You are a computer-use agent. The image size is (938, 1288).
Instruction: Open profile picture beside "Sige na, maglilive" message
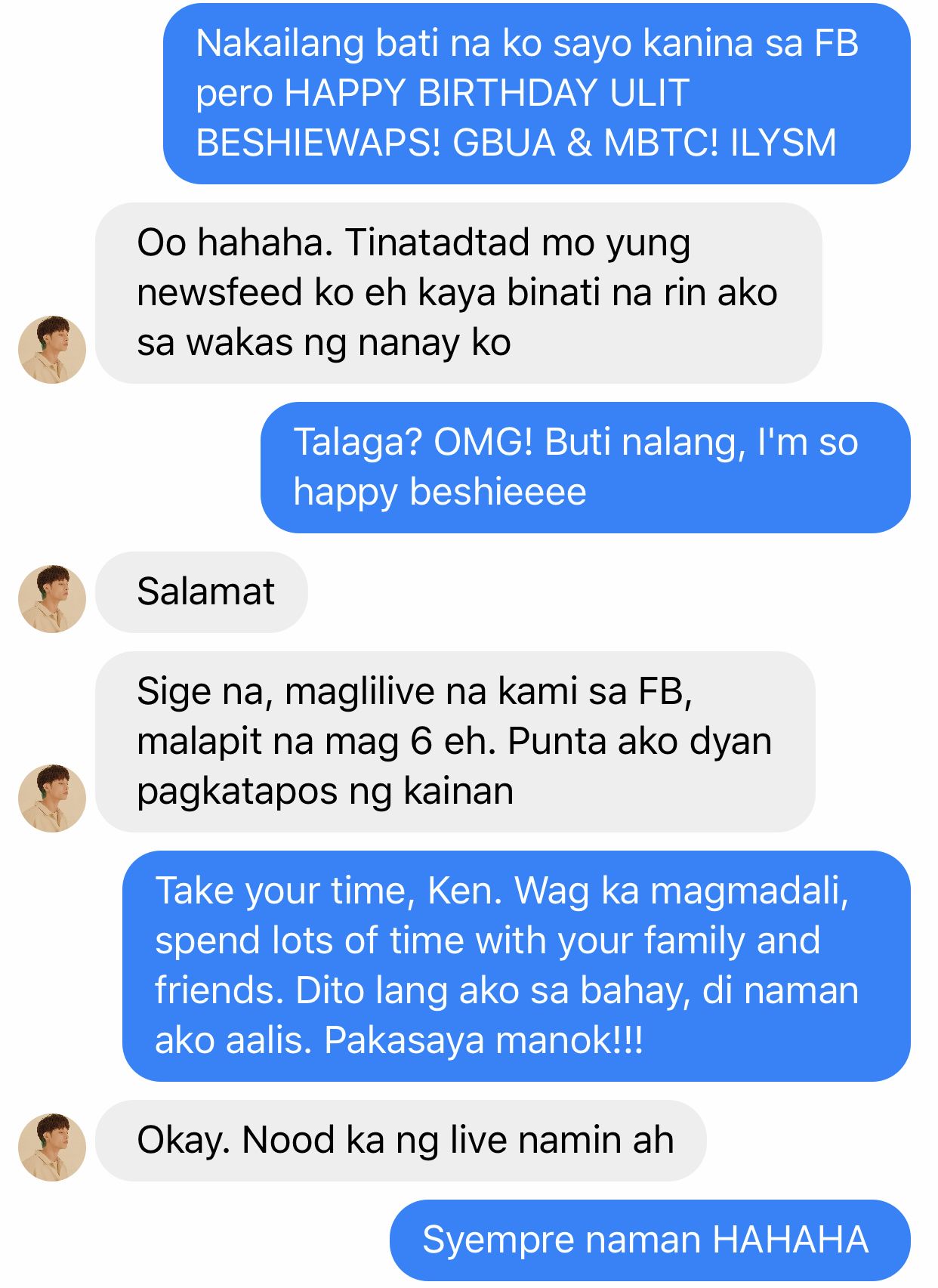click(52, 798)
